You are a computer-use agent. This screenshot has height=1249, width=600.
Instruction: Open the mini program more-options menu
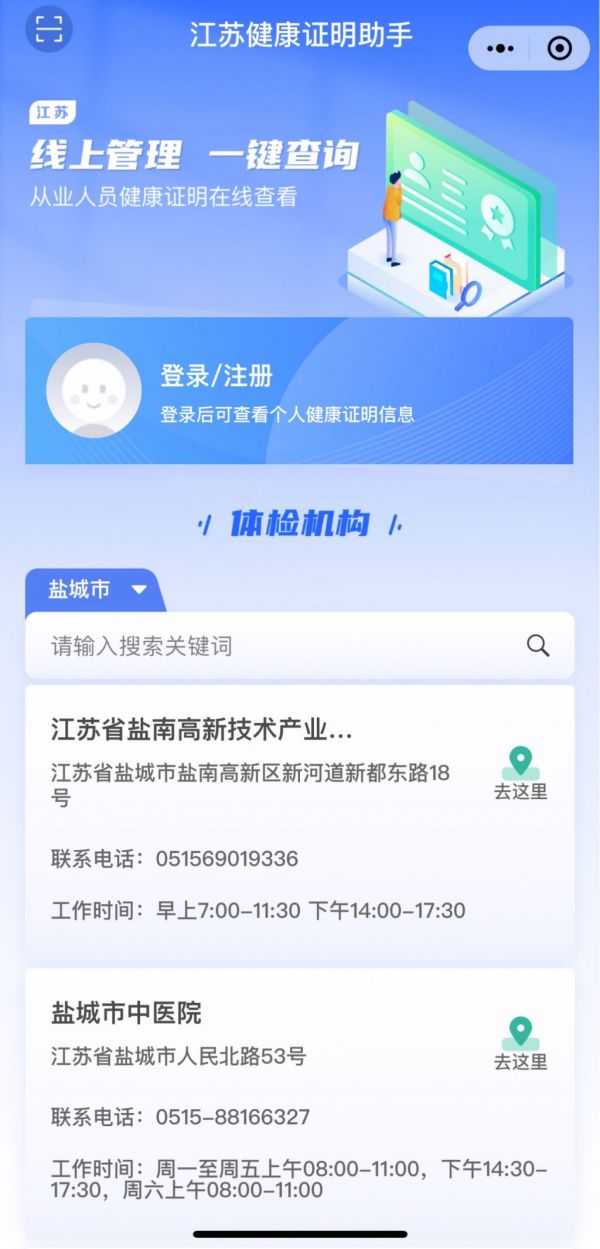[499, 48]
